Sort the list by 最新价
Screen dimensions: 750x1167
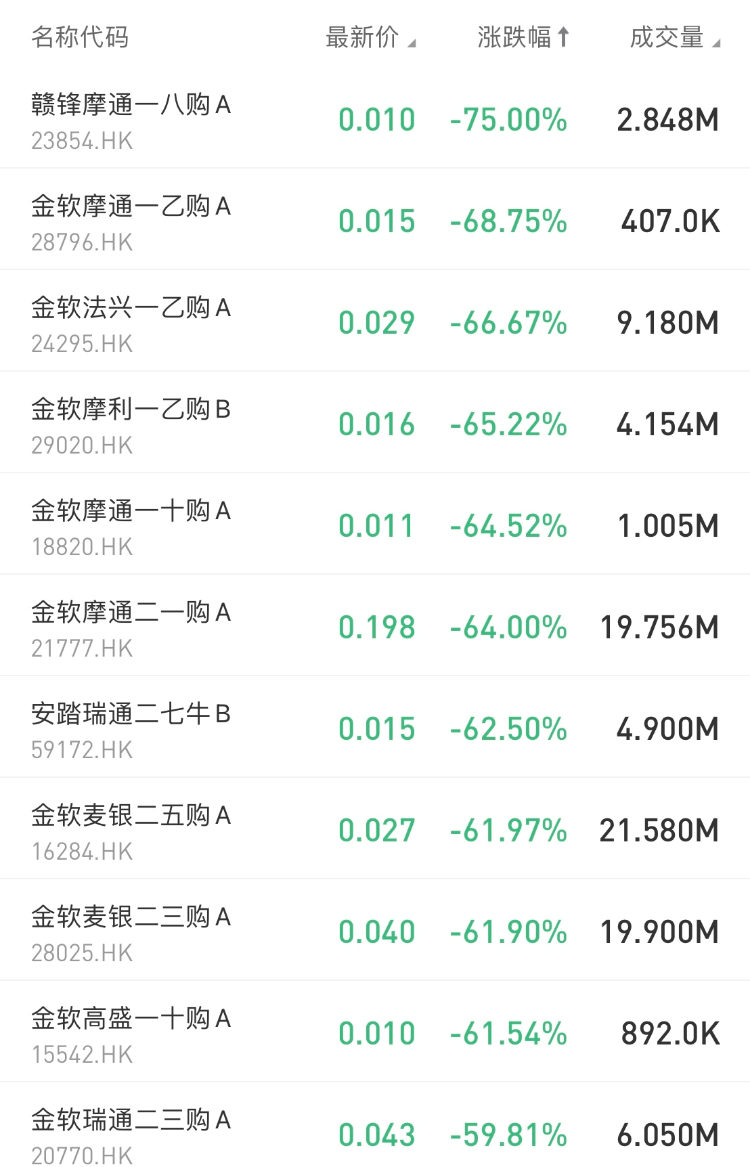point(369,38)
